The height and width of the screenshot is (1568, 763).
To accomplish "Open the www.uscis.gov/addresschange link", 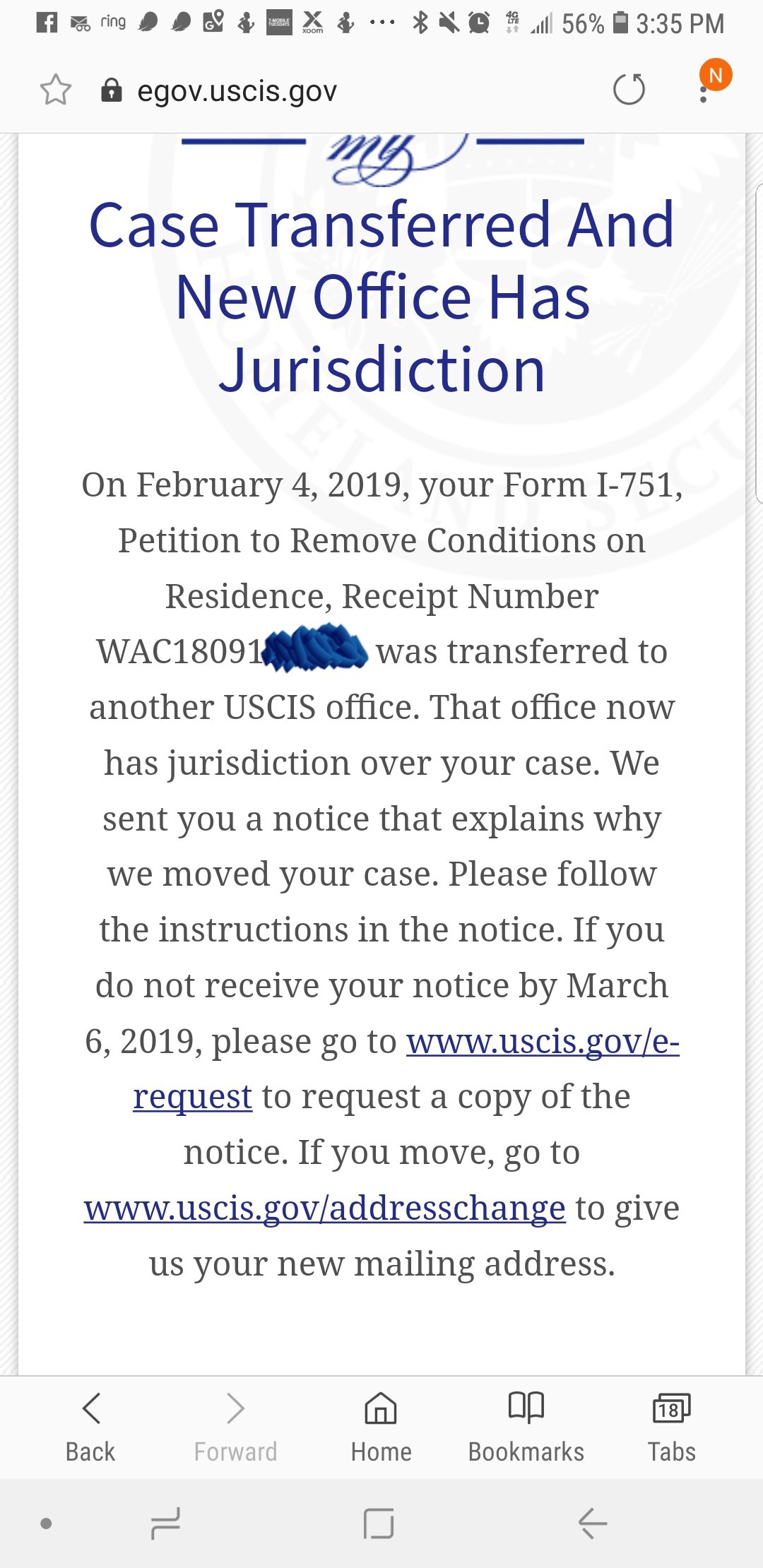I will tap(325, 1208).
